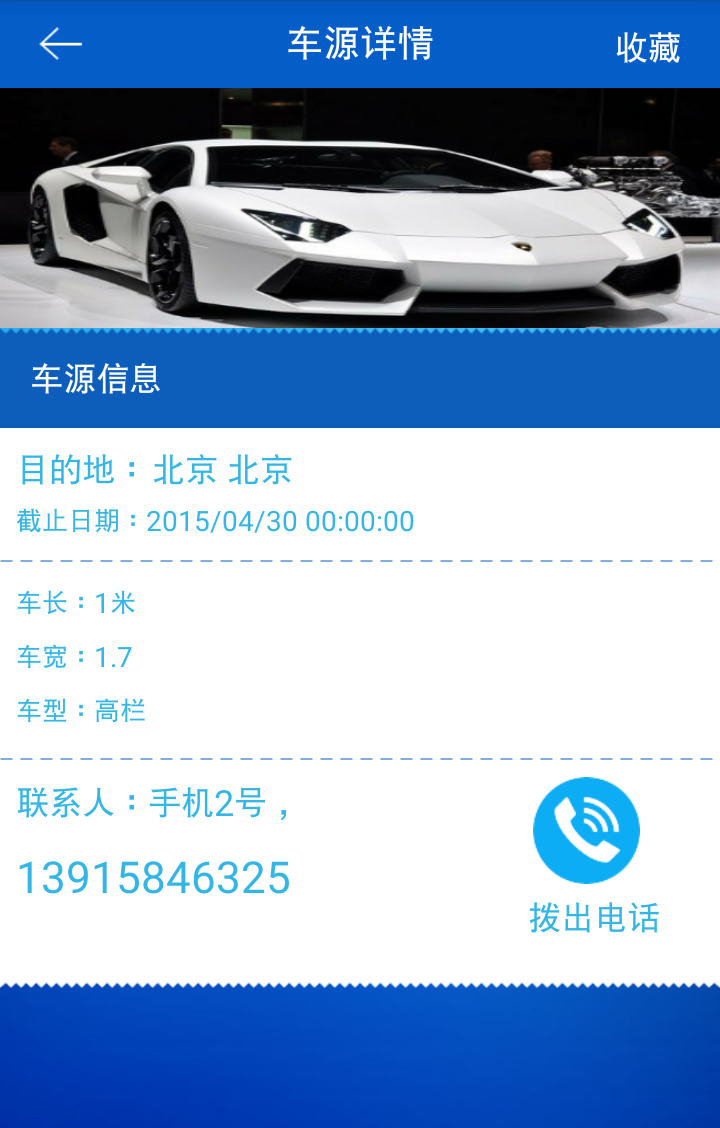This screenshot has width=720, height=1128.
Task: Go back using the arrow icon
Action: pyautogui.click(x=60, y=44)
